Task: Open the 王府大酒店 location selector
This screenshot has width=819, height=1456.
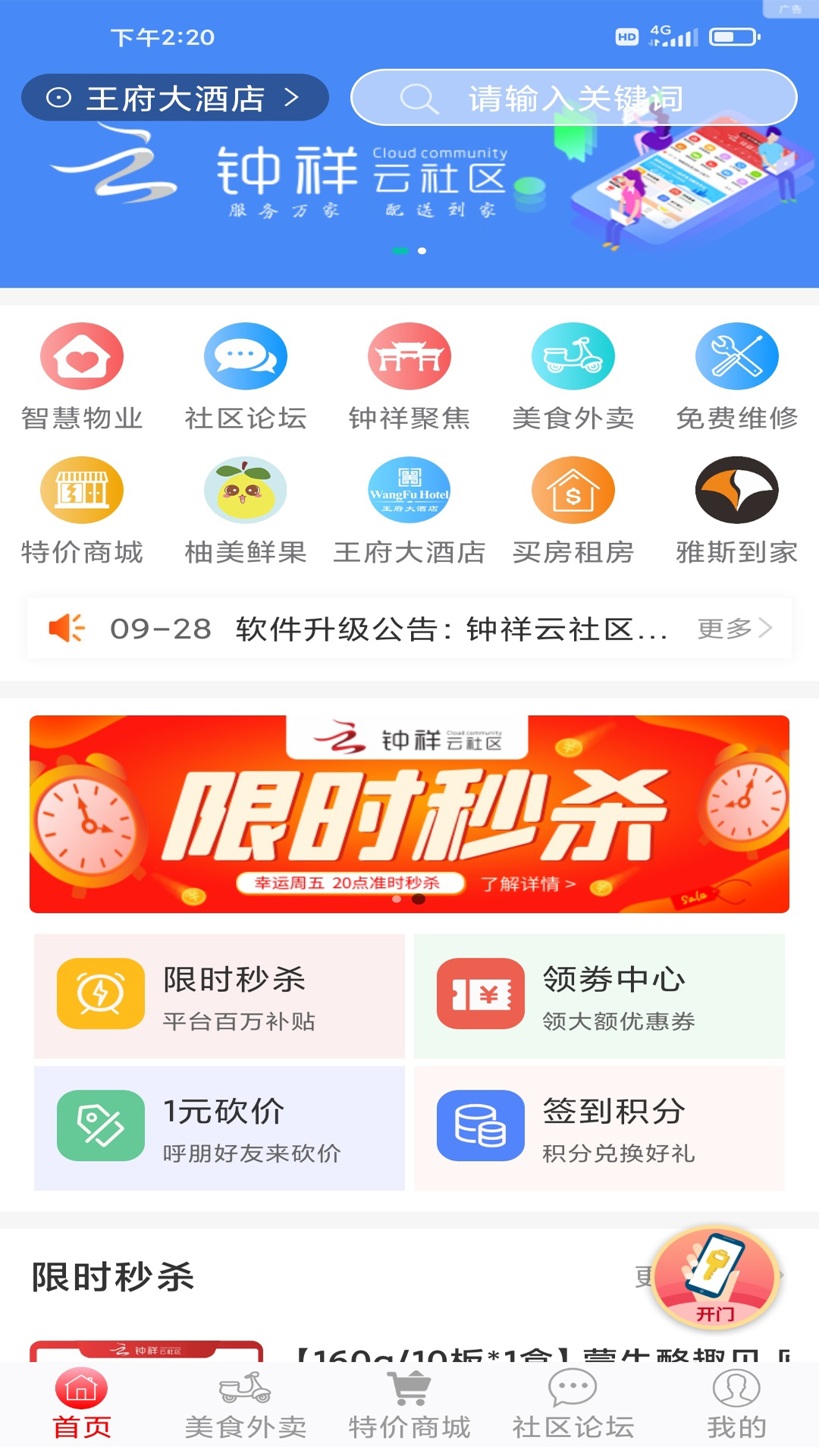Action: [x=174, y=97]
